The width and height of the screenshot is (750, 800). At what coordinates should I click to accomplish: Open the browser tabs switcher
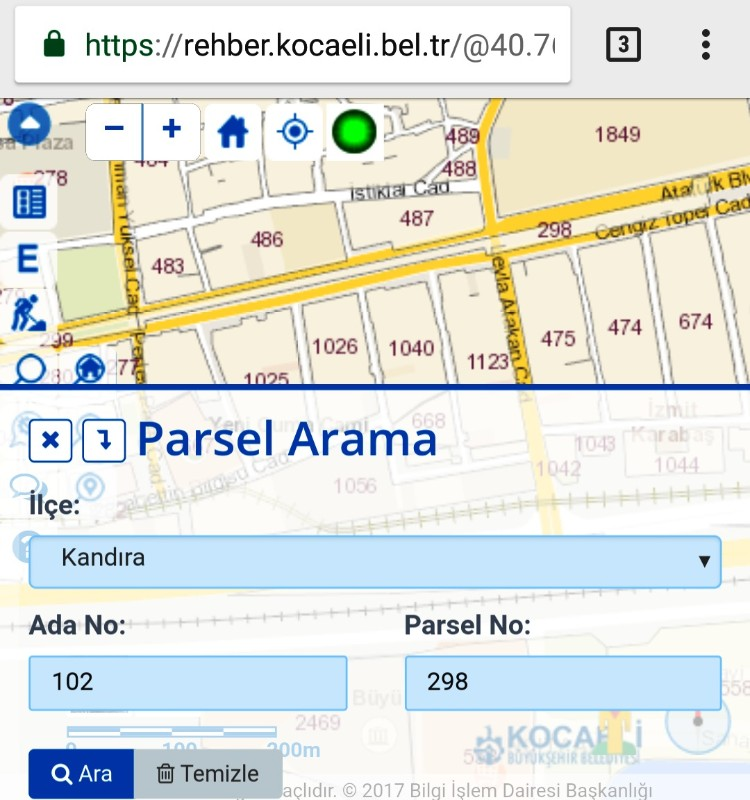[x=623, y=44]
